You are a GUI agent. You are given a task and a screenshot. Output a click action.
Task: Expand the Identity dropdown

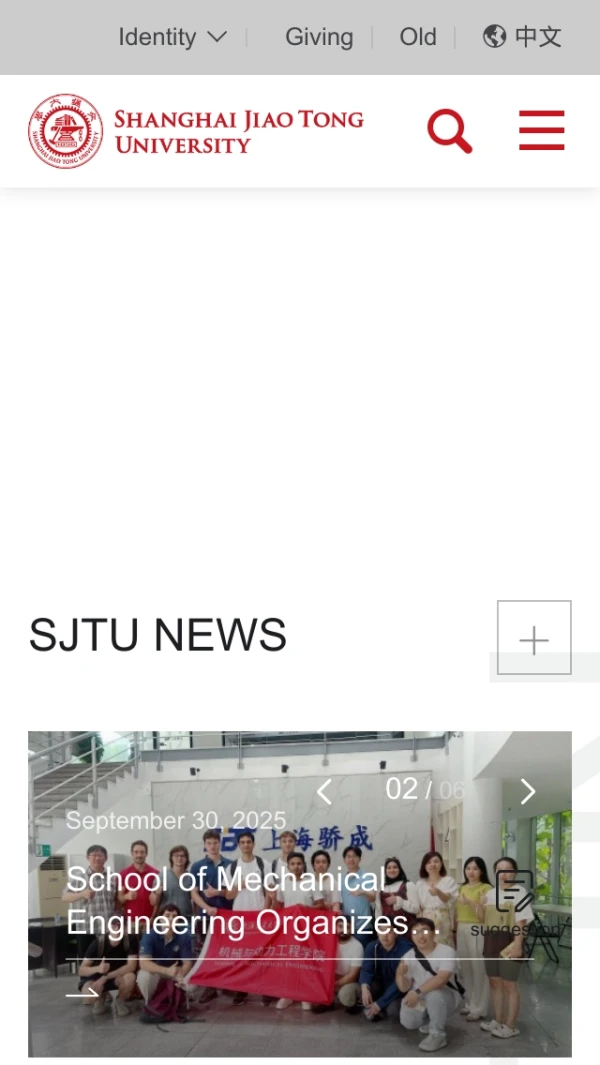point(172,37)
